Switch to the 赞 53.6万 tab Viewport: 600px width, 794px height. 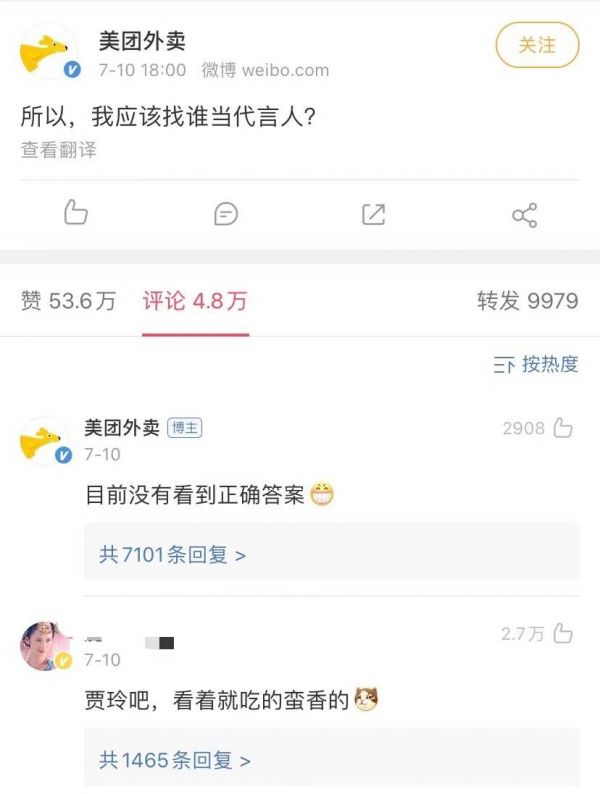point(68,301)
